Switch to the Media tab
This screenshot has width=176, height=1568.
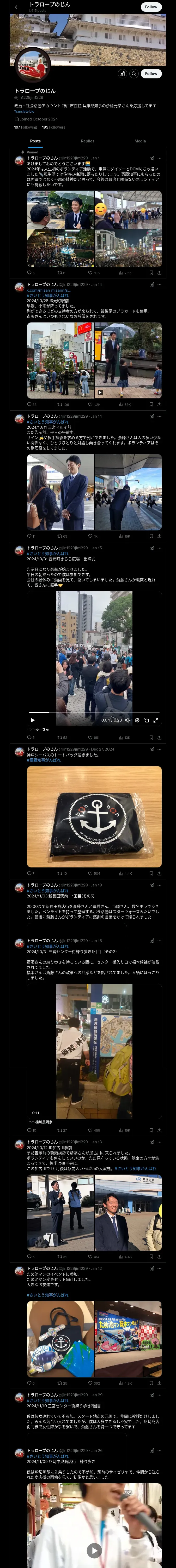coord(140,141)
